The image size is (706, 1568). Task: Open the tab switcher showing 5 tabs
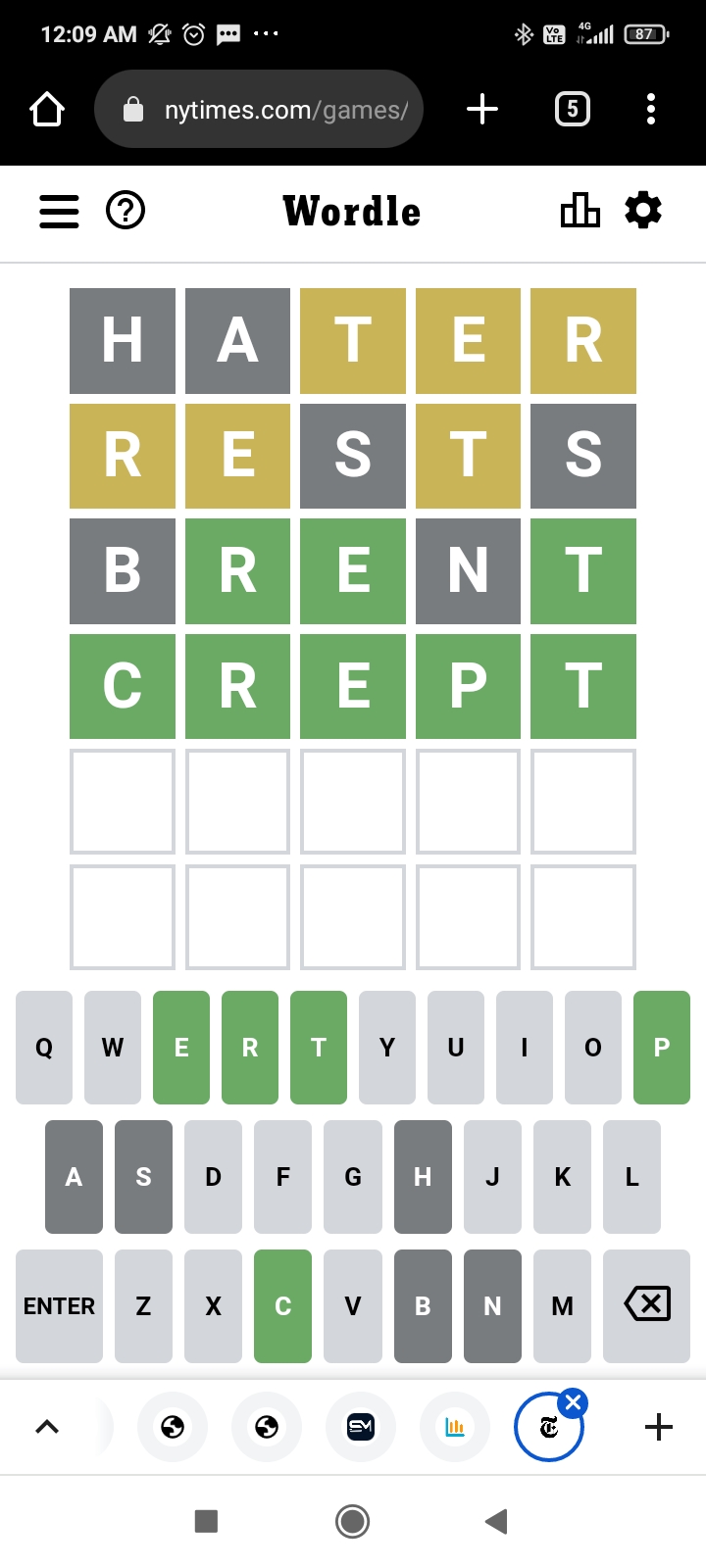(573, 109)
